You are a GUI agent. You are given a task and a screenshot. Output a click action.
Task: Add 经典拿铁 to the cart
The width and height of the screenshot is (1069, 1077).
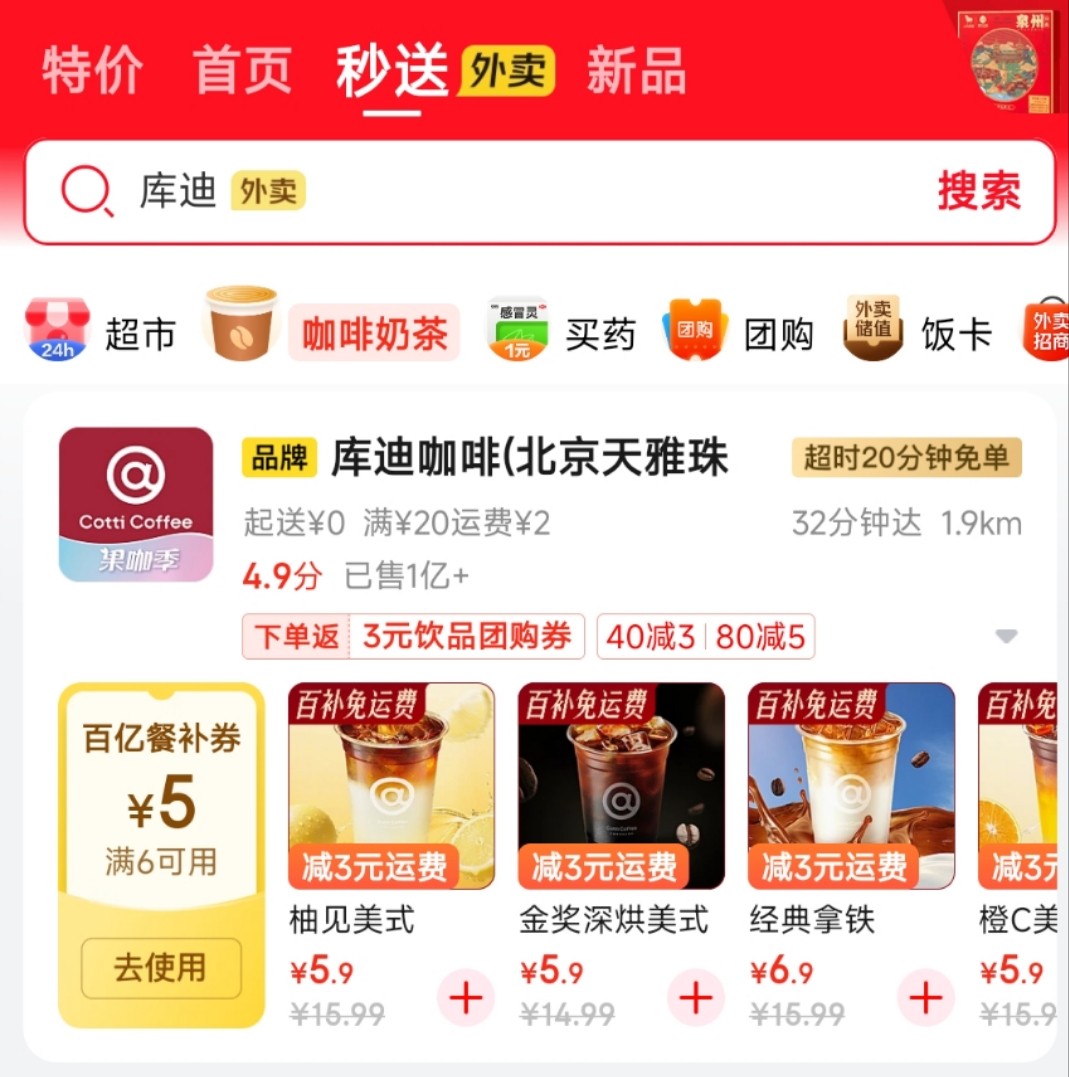tap(926, 998)
